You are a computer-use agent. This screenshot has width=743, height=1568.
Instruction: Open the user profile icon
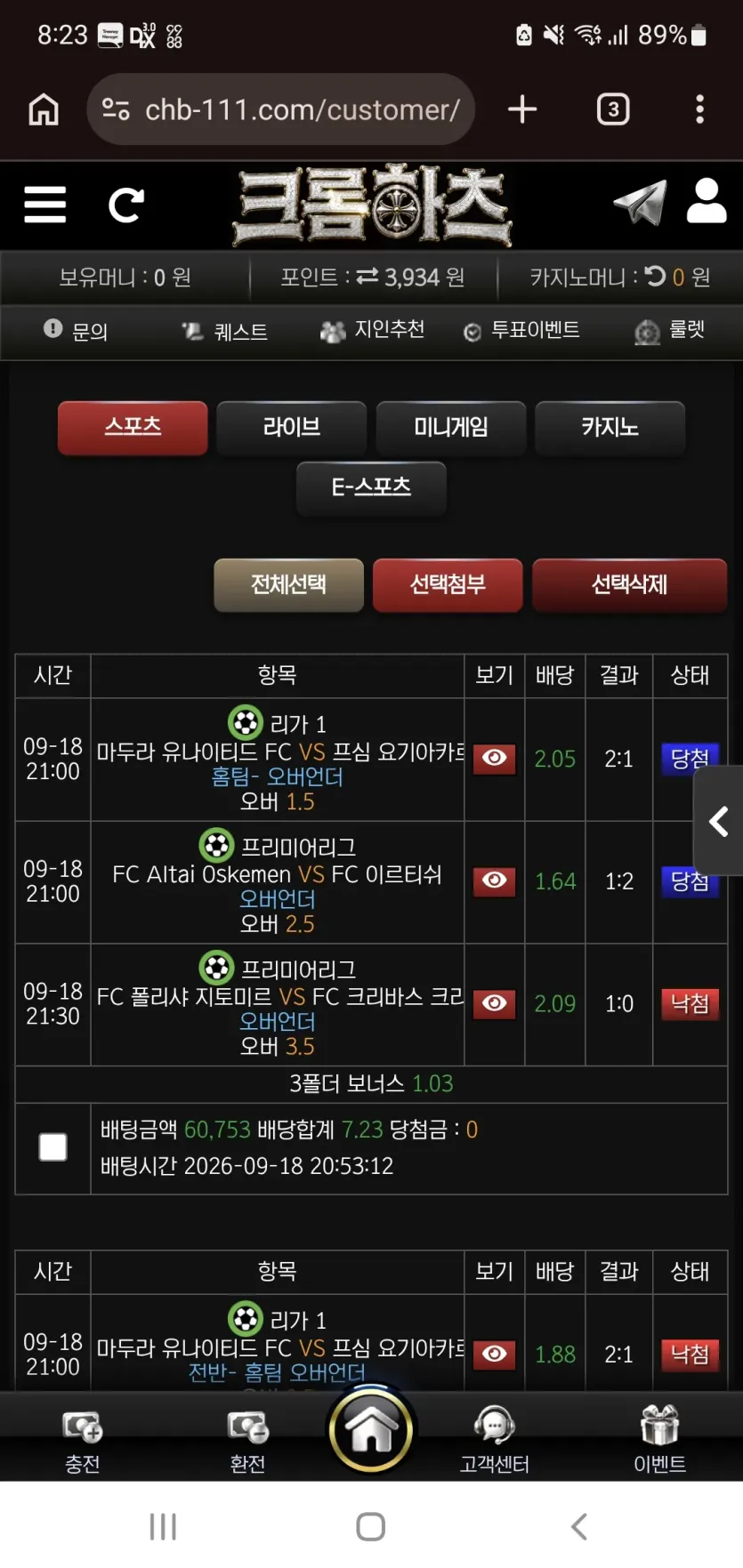coord(707,201)
